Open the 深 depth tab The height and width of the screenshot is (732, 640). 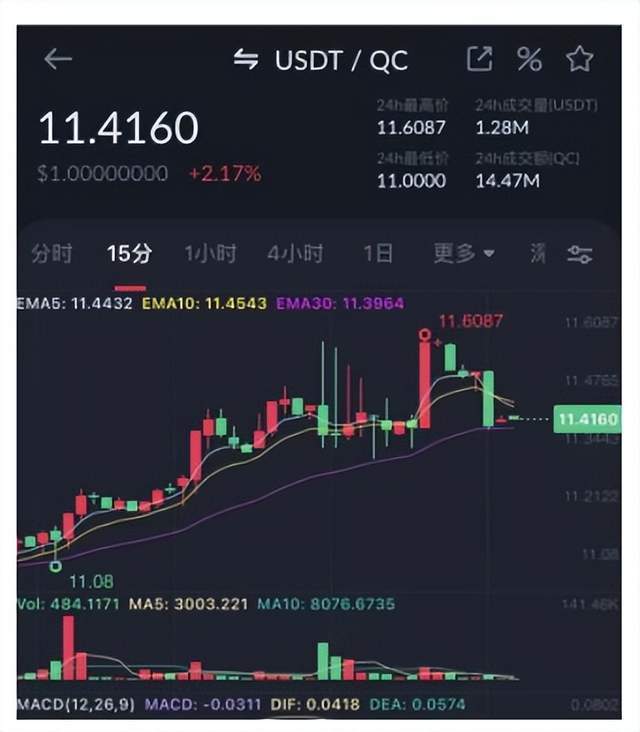tap(538, 253)
